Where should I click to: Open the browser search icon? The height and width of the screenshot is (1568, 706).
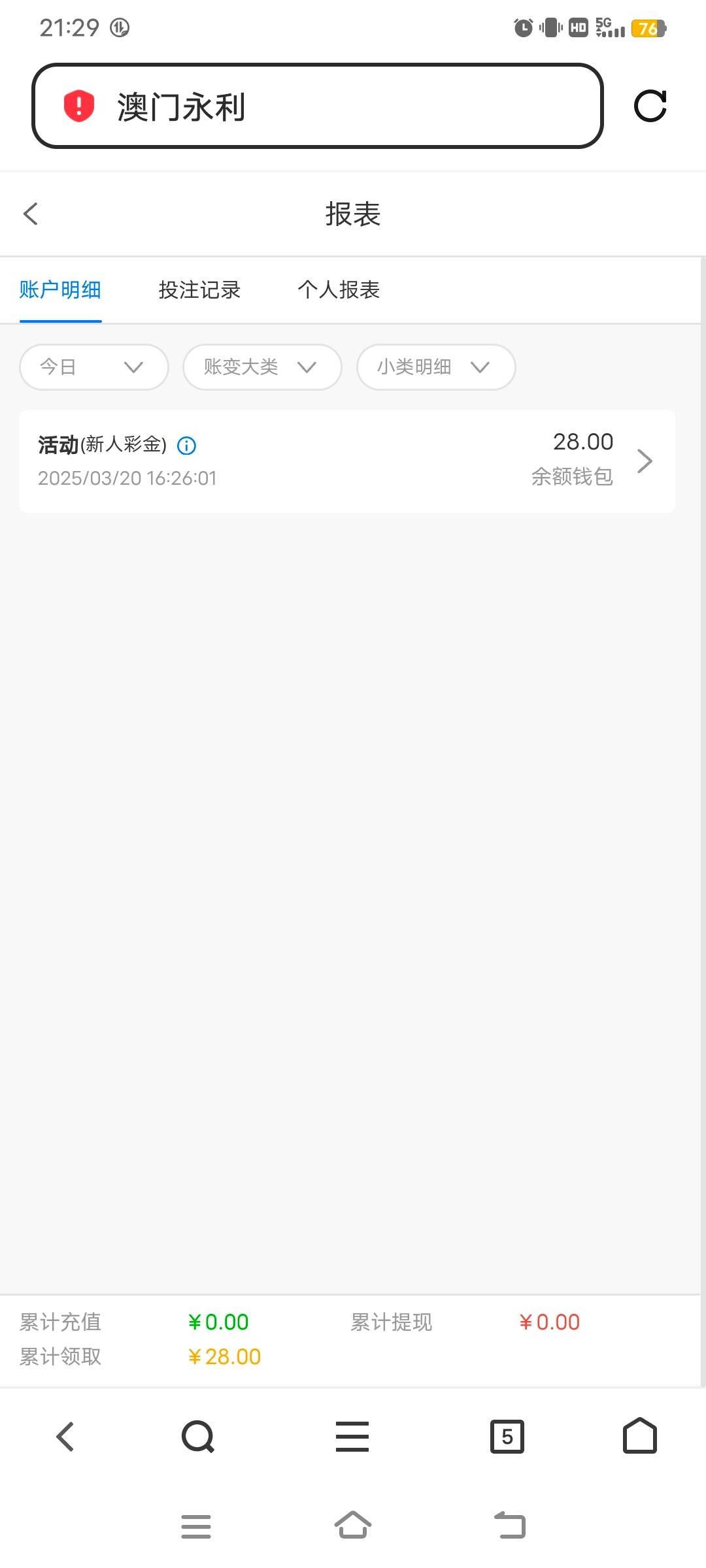point(198,1437)
